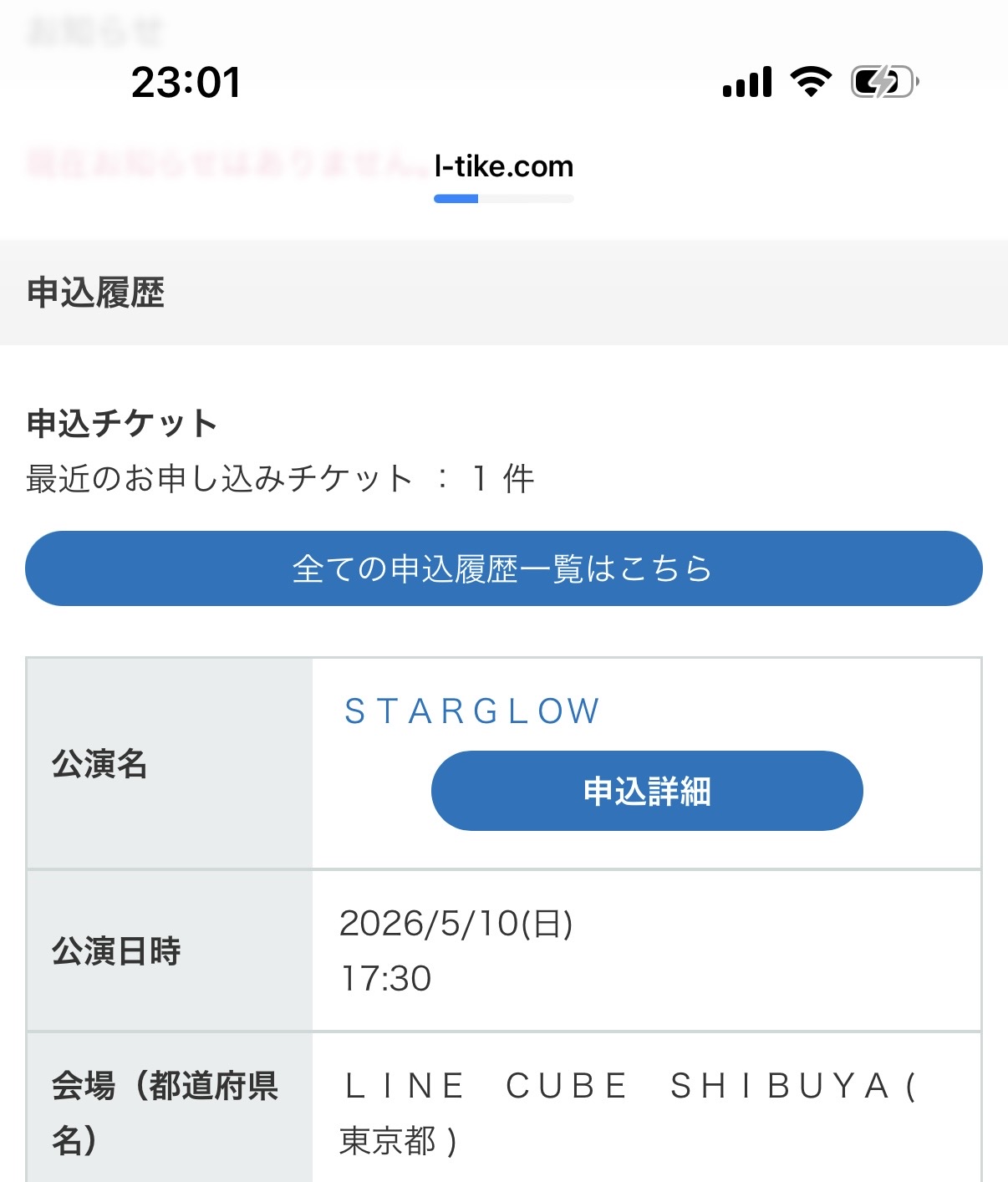Image resolution: width=1008 pixels, height=1182 pixels.
Task: Open the full application history list (全ての申込履歴一覧はこちら)
Action: pyautogui.click(x=503, y=568)
